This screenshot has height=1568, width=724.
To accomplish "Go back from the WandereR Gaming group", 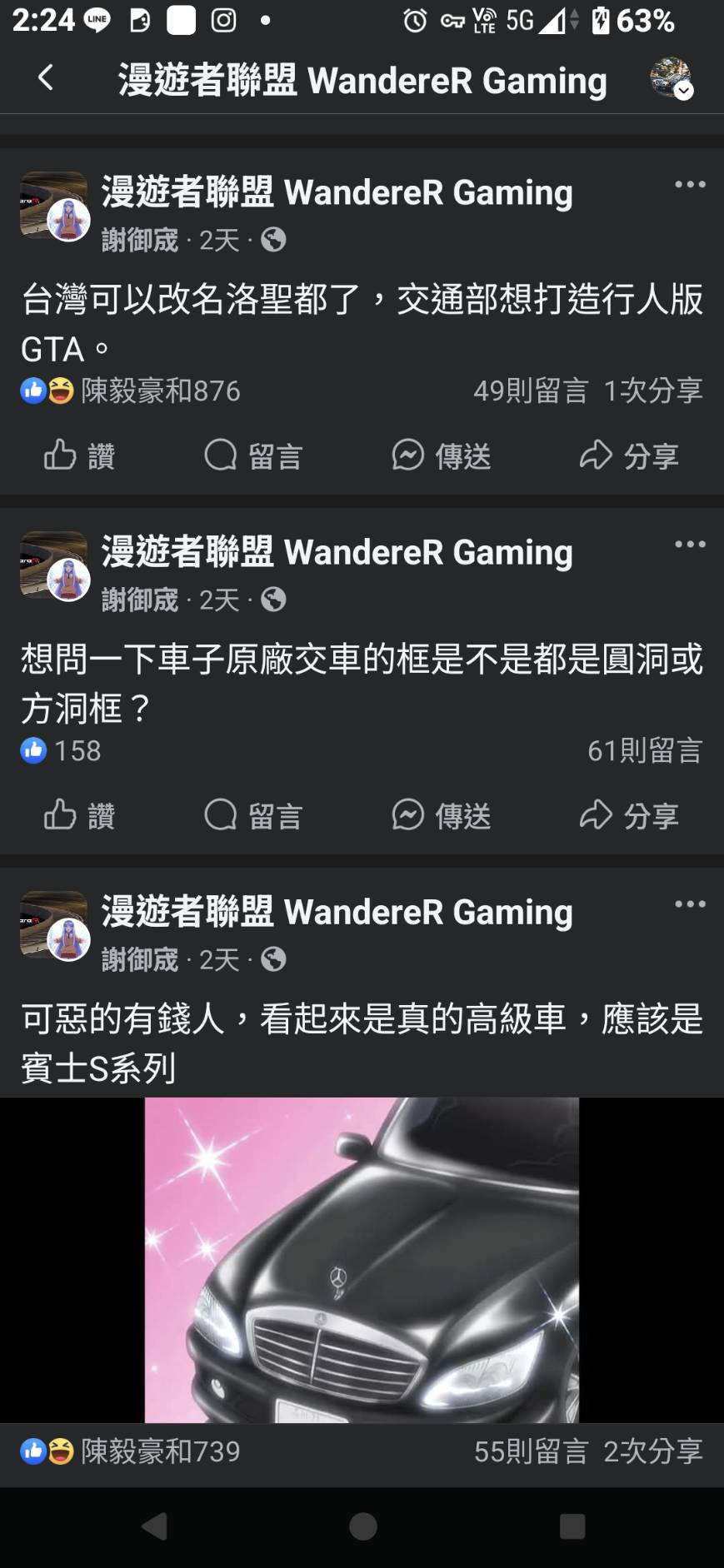I will pyautogui.click(x=46, y=78).
